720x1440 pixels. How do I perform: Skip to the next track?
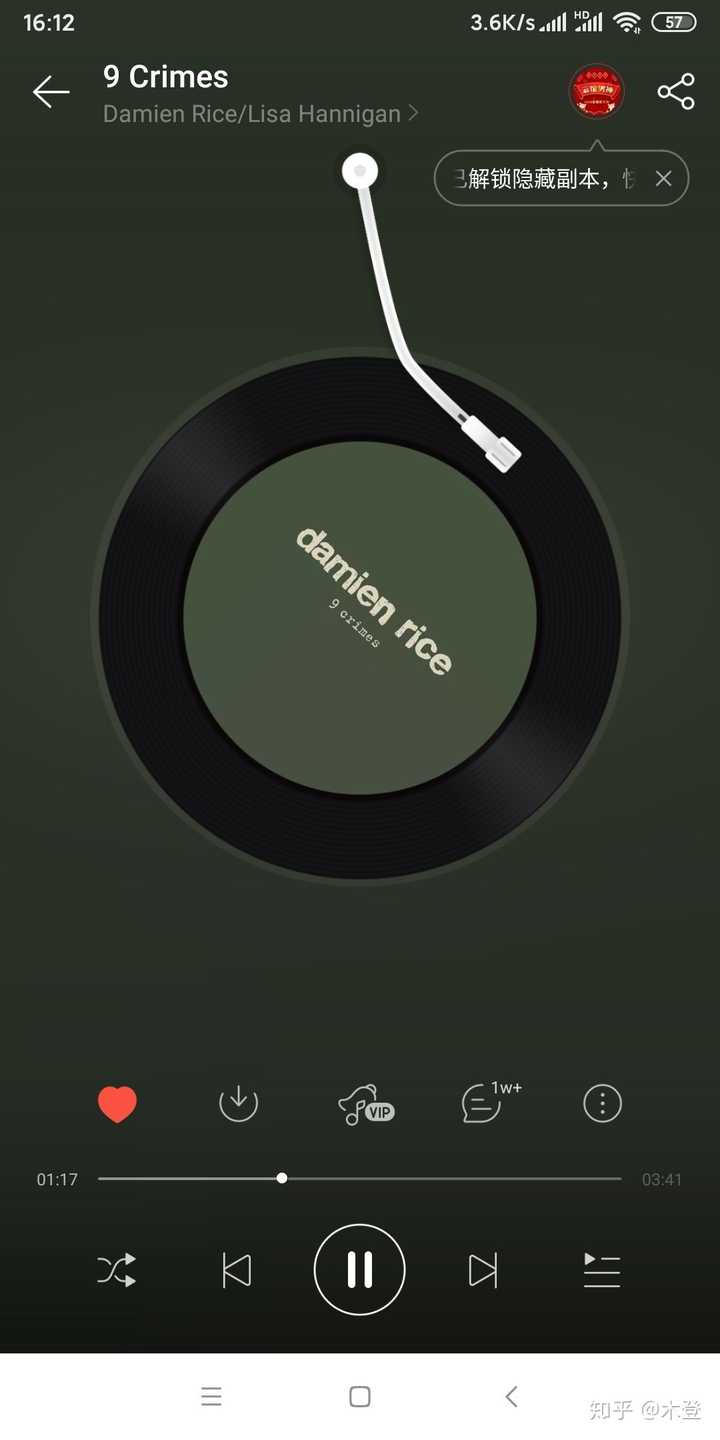click(482, 1270)
